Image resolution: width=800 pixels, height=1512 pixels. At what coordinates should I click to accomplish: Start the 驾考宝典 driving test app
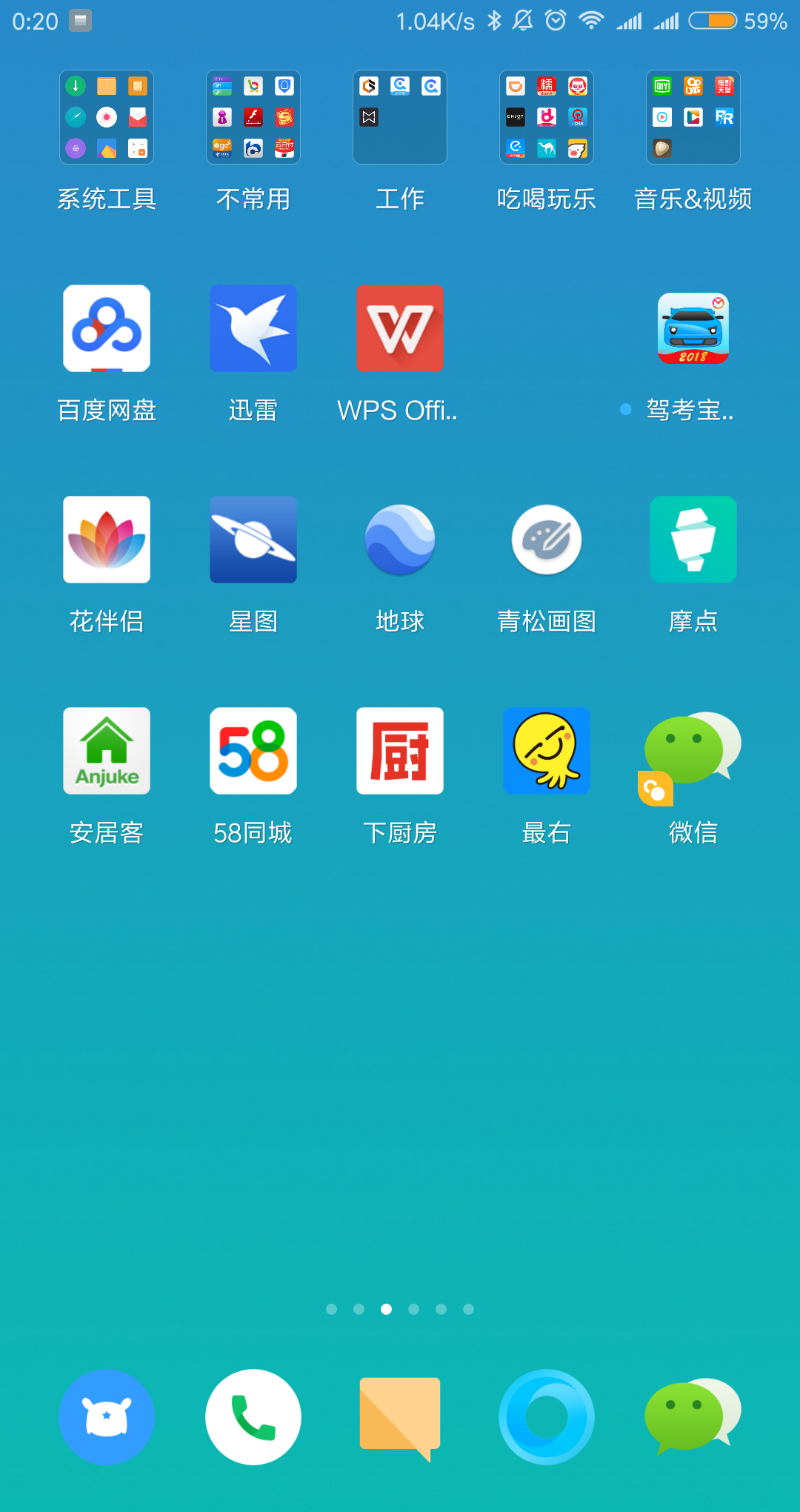(x=693, y=328)
